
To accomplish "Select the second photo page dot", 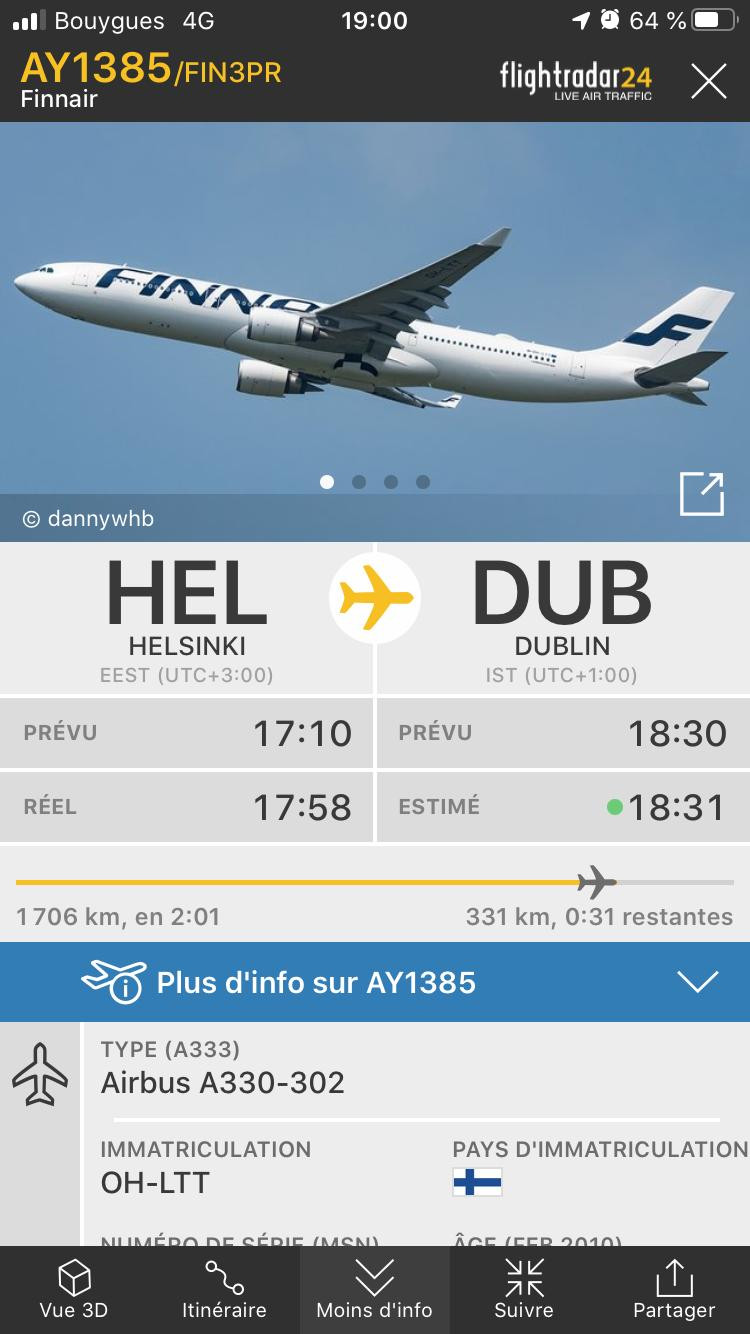I will (x=359, y=482).
